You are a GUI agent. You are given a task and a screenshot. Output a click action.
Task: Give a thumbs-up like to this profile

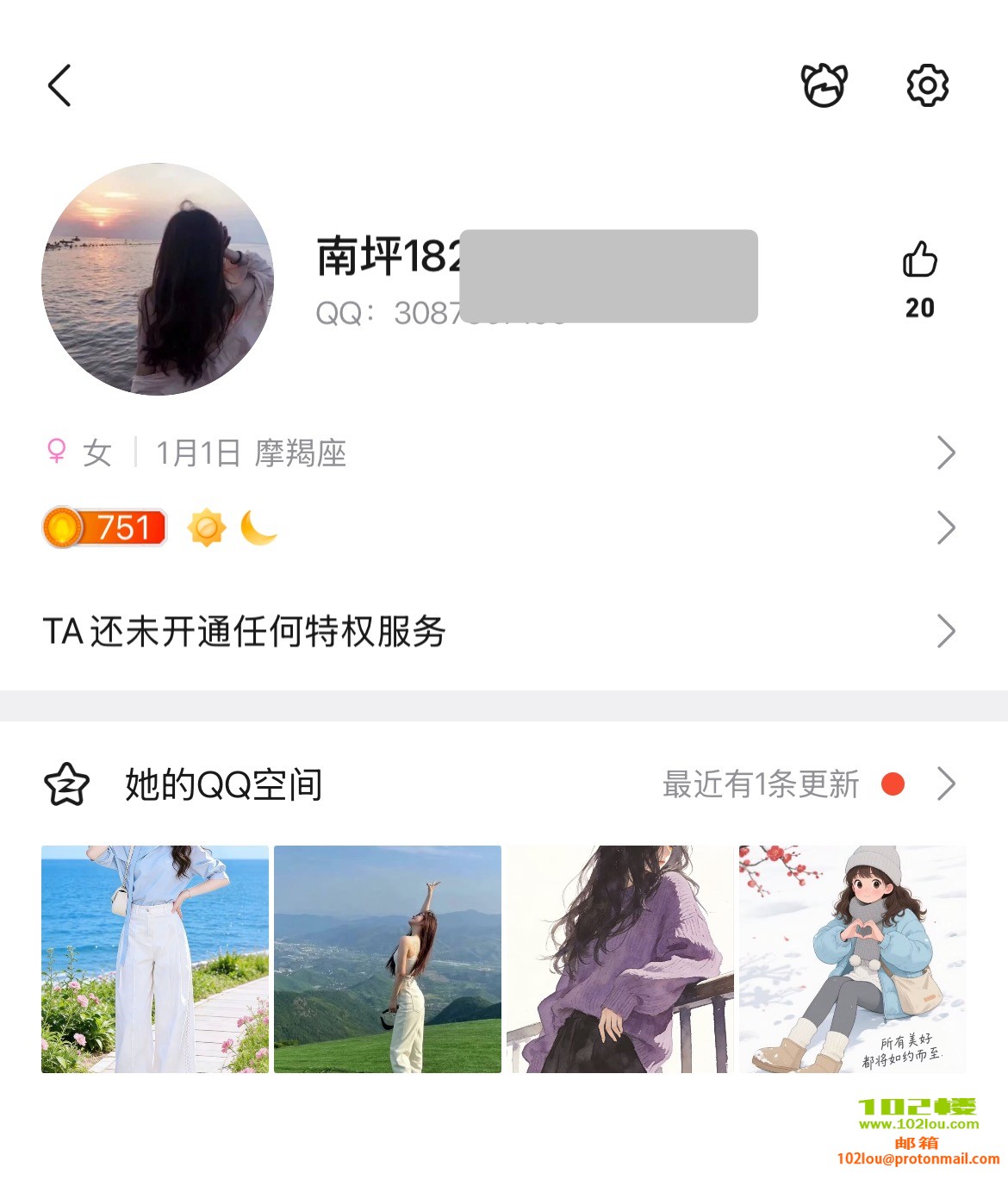click(x=919, y=260)
